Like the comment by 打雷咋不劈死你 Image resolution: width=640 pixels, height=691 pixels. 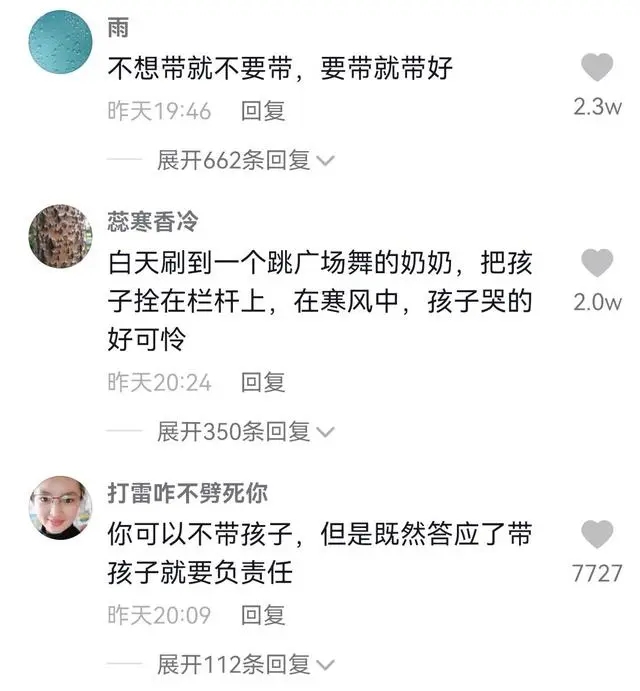(597, 535)
